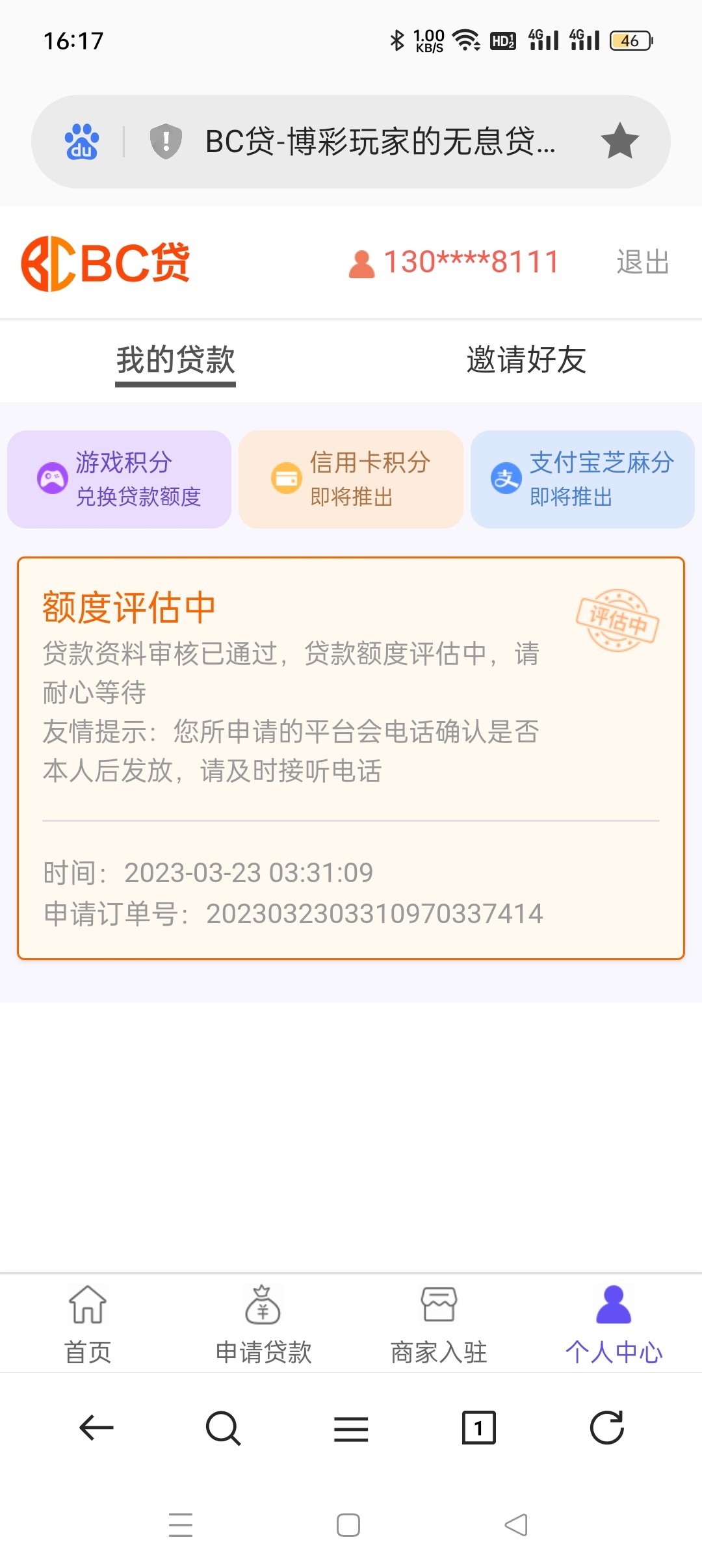Bookmark this page with the star icon
This screenshot has height=1568, width=702.
619,141
